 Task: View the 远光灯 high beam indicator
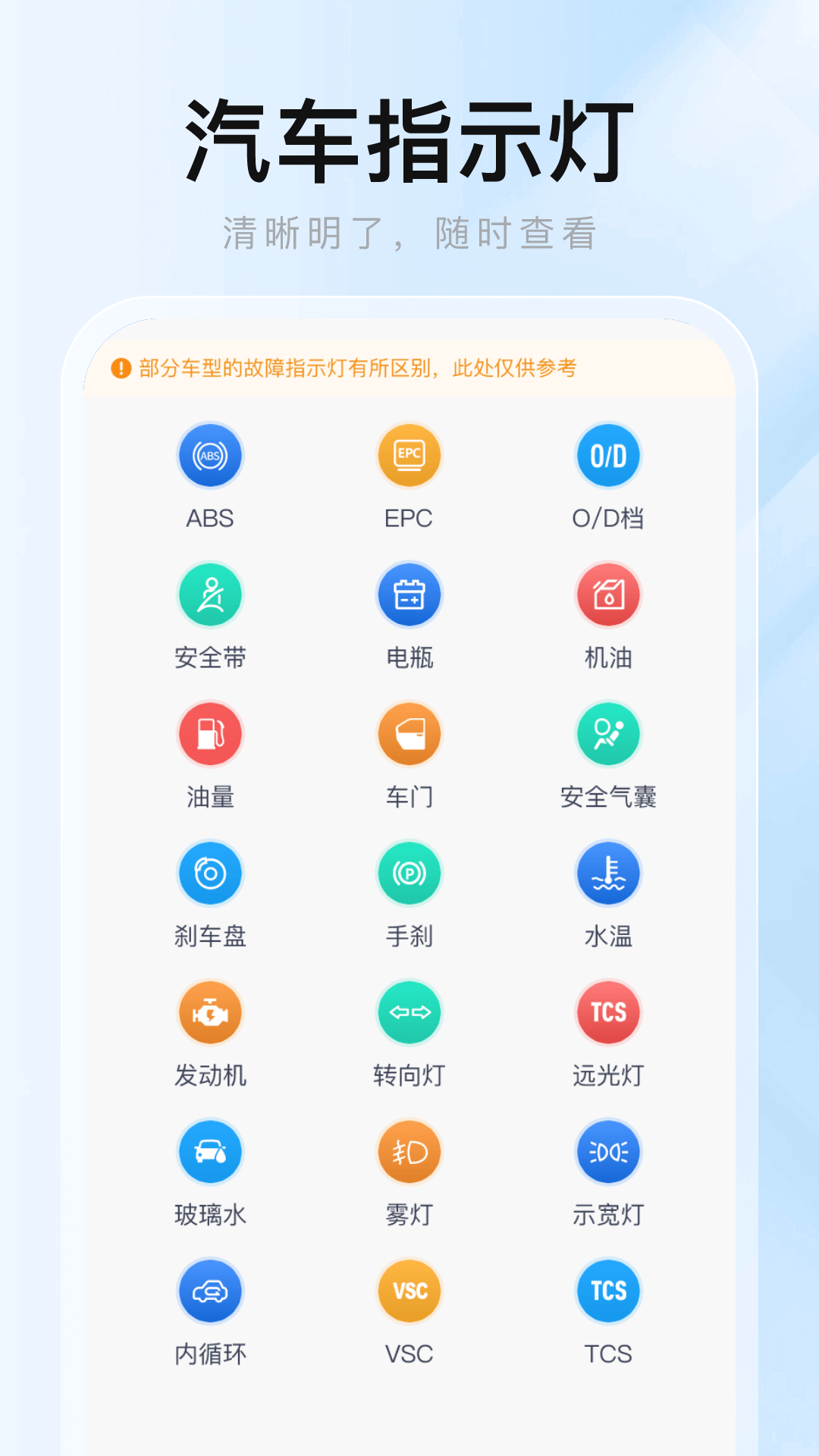[608, 1012]
